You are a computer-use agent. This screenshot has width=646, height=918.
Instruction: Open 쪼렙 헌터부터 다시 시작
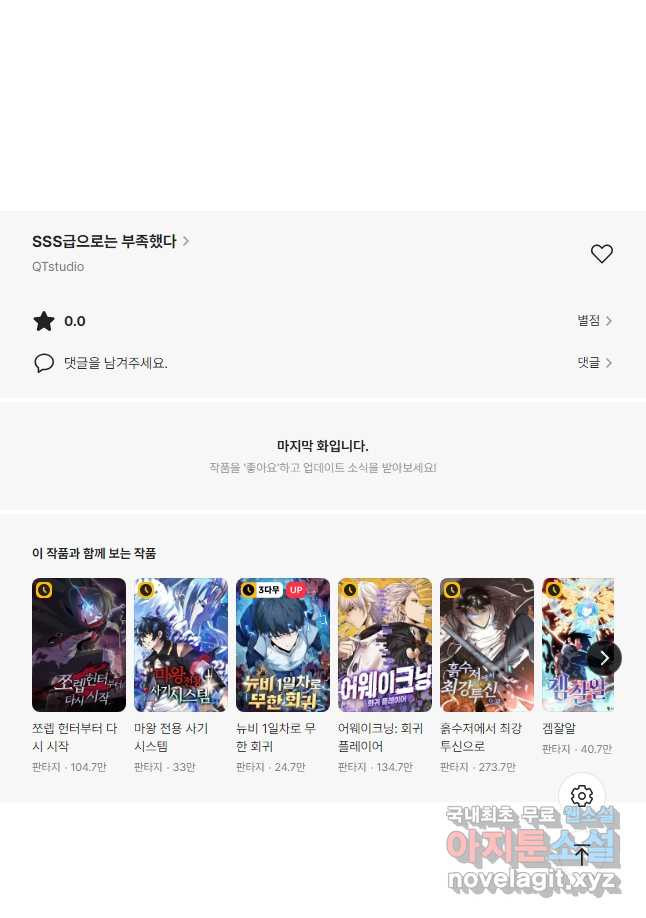pyautogui.click(x=79, y=645)
